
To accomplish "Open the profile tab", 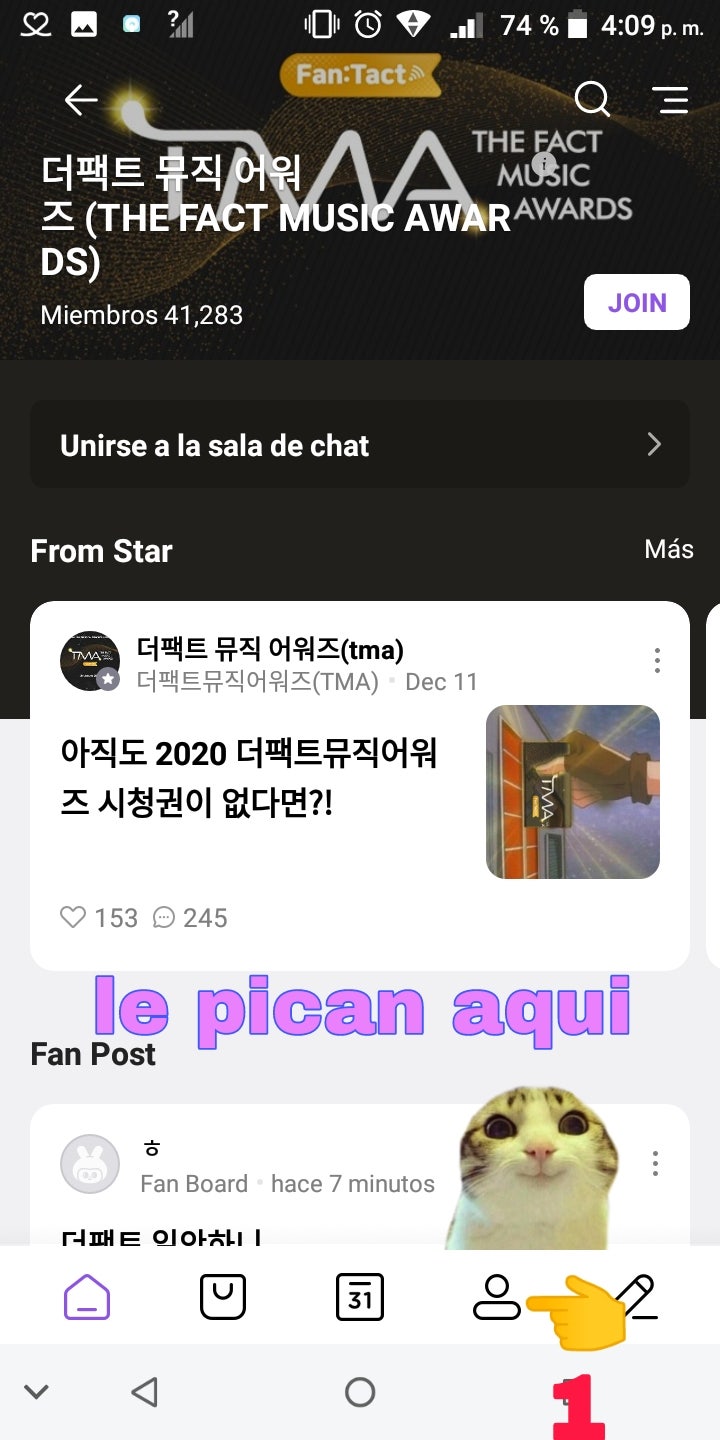I will (496, 1297).
